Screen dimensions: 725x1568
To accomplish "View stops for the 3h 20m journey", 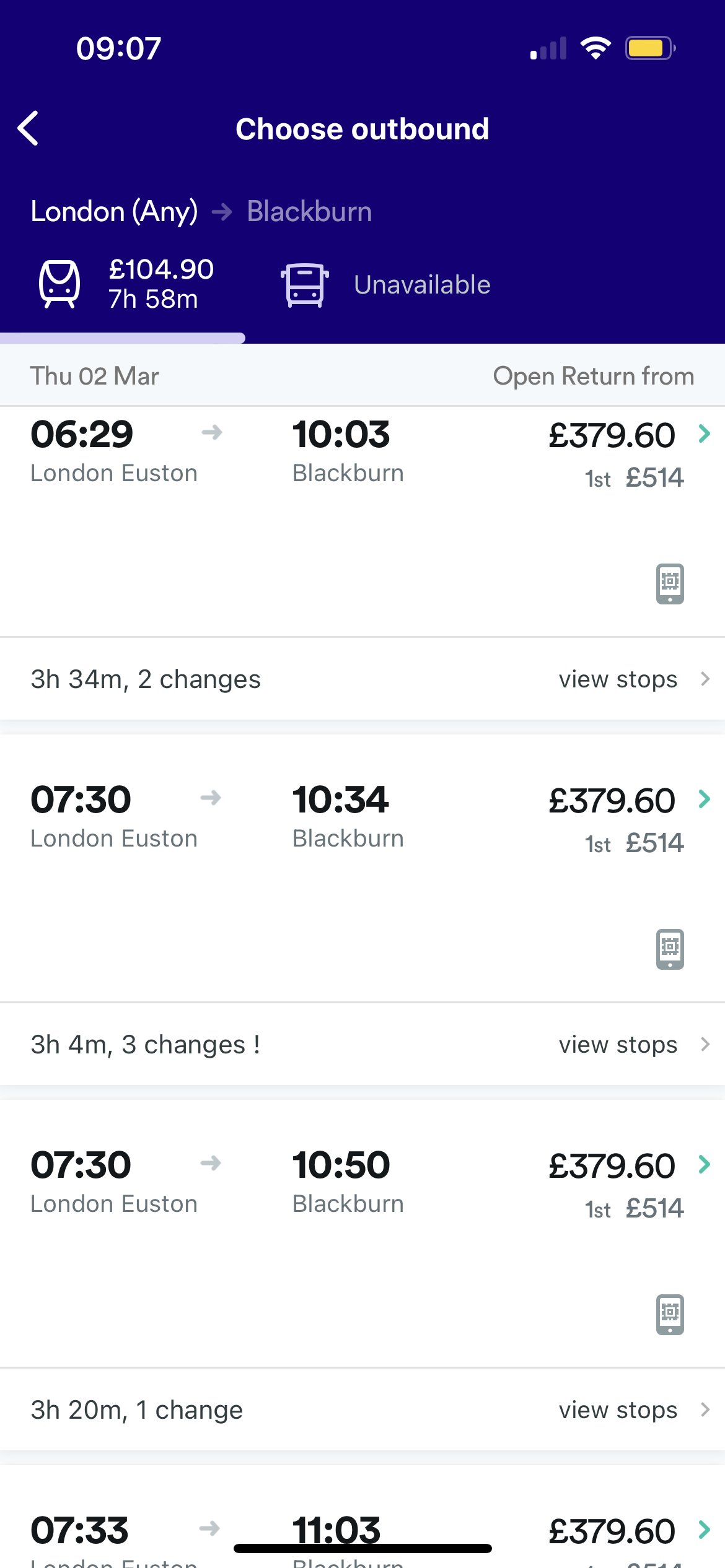I will (633, 1410).
